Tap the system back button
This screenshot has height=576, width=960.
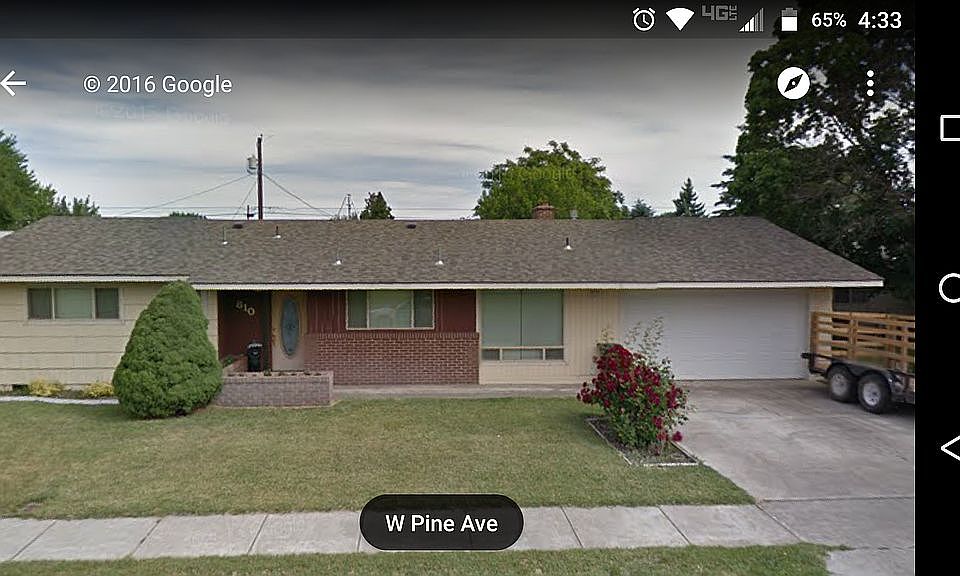coord(949,447)
